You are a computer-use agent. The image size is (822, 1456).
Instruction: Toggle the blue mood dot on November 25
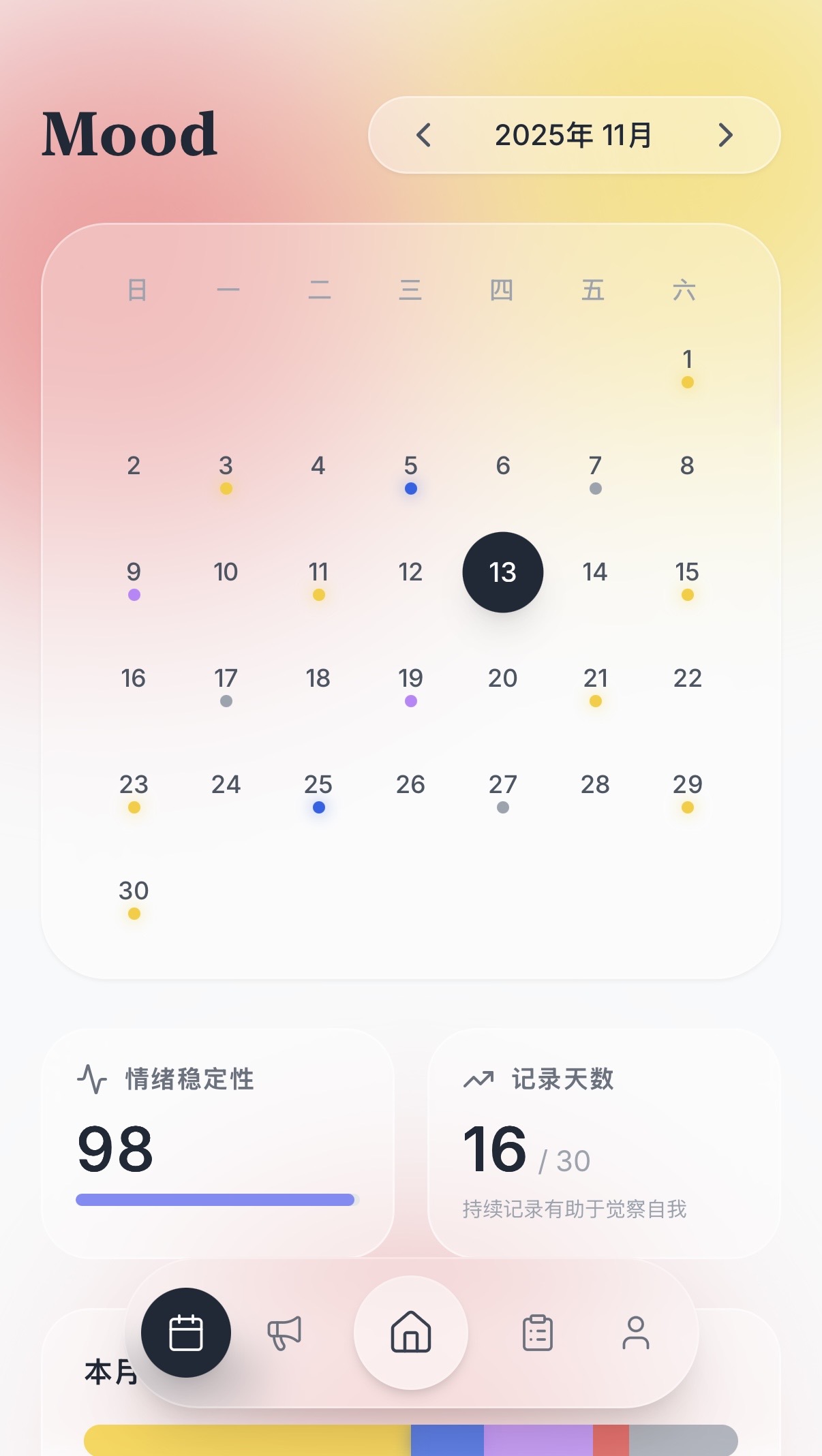318,807
